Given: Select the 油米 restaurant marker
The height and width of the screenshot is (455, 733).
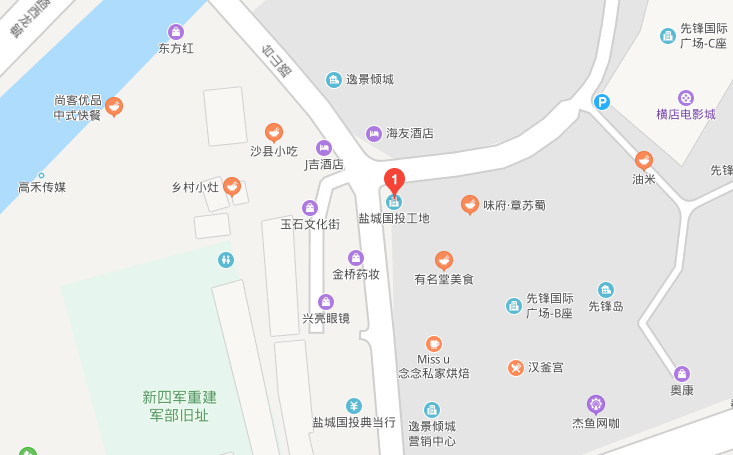Looking at the screenshot, I should pyautogui.click(x=644, y=160).
